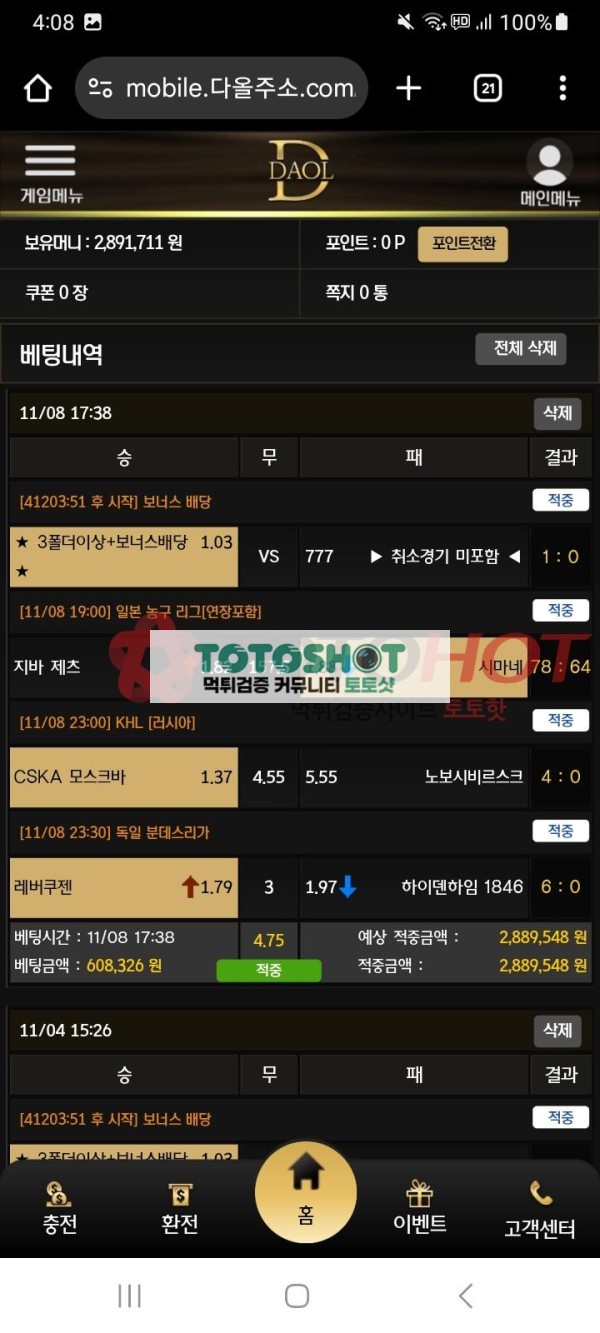Open system recent apps
The width and height of the screenshot is (600, 1333).
click(129, 1296)
